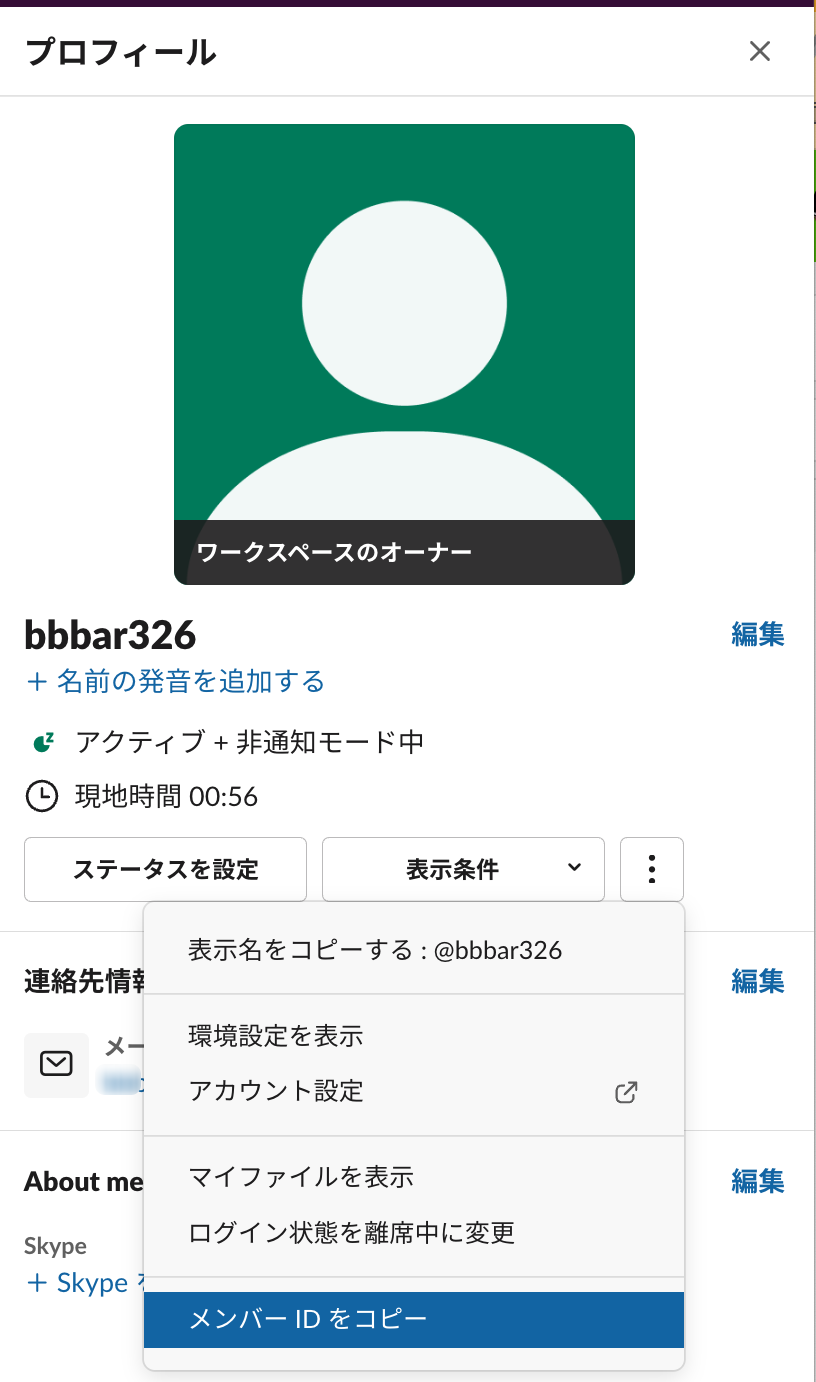Tap the three-dot more options button
The height and width of the screenshot is (1382, 816).
click(x=651, y=869)
